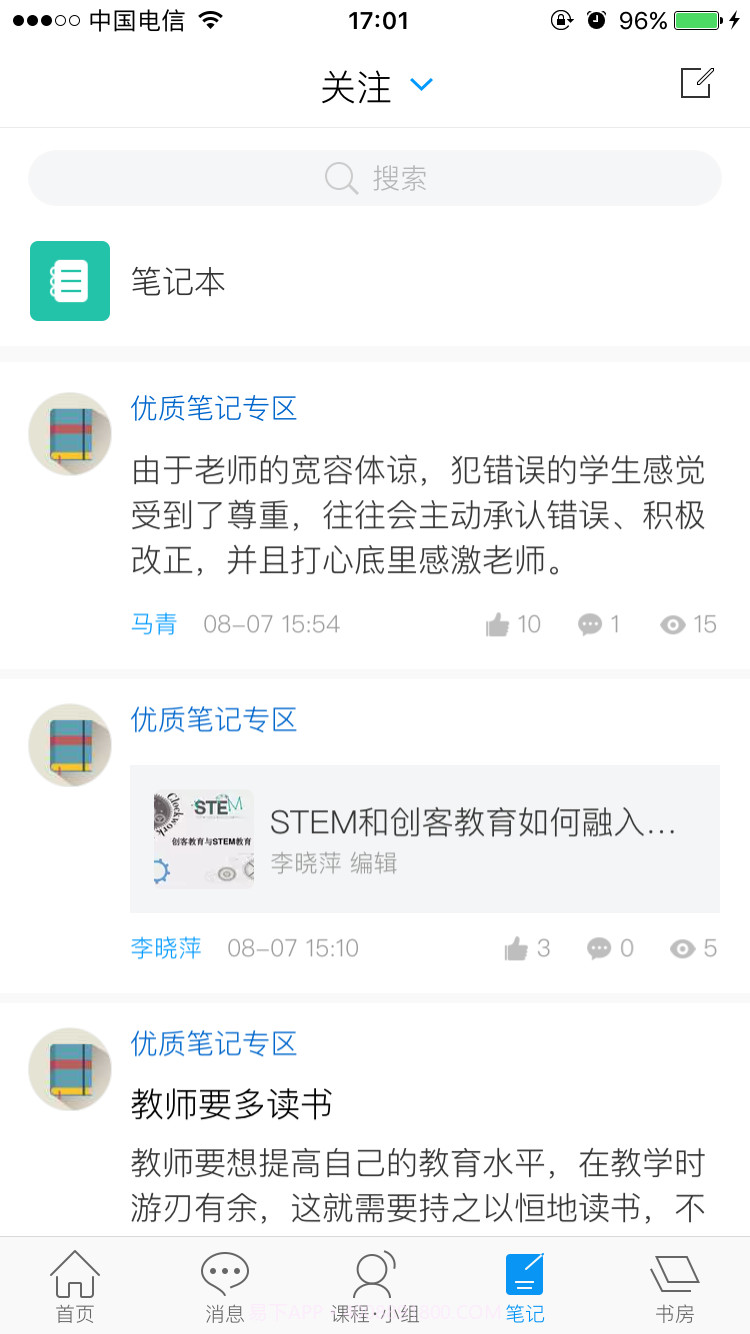Tap the search magnifier icon
Viewport: 750px width, 1334px height.
340,177
